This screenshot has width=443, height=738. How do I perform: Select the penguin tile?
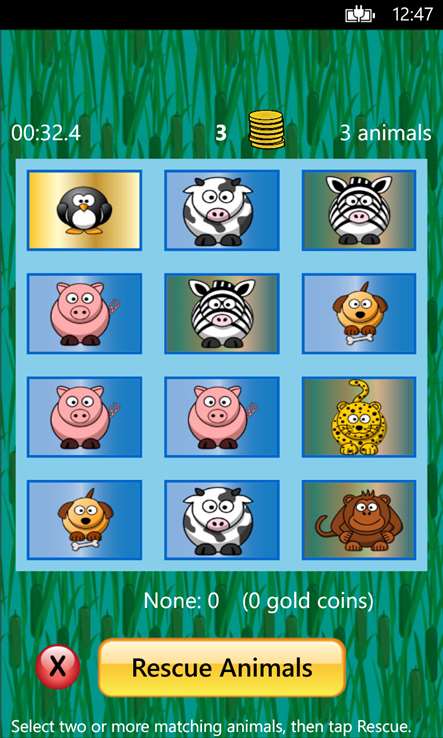(84, 210)
